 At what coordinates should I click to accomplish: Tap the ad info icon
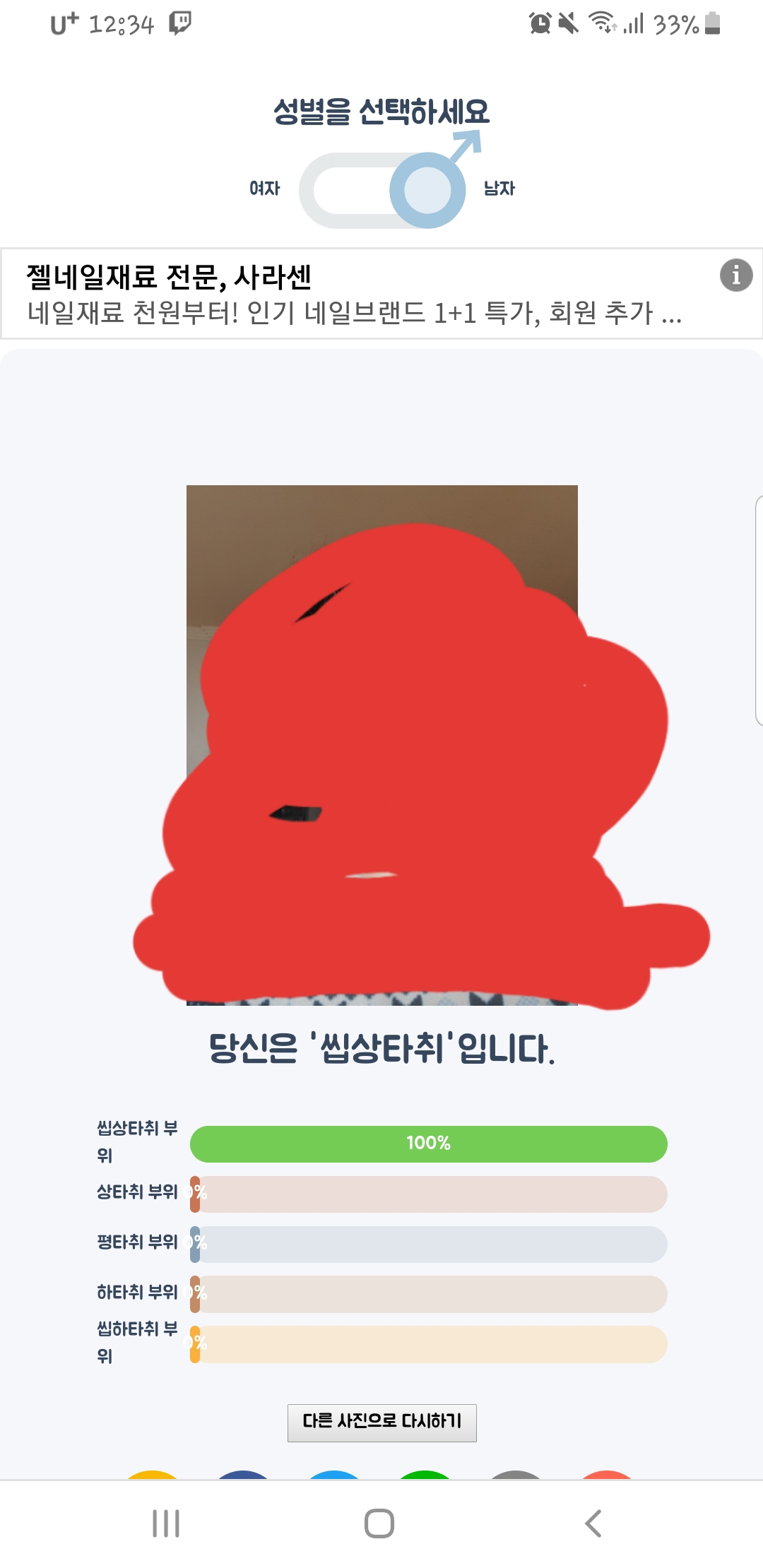click(x=735, y=275)
